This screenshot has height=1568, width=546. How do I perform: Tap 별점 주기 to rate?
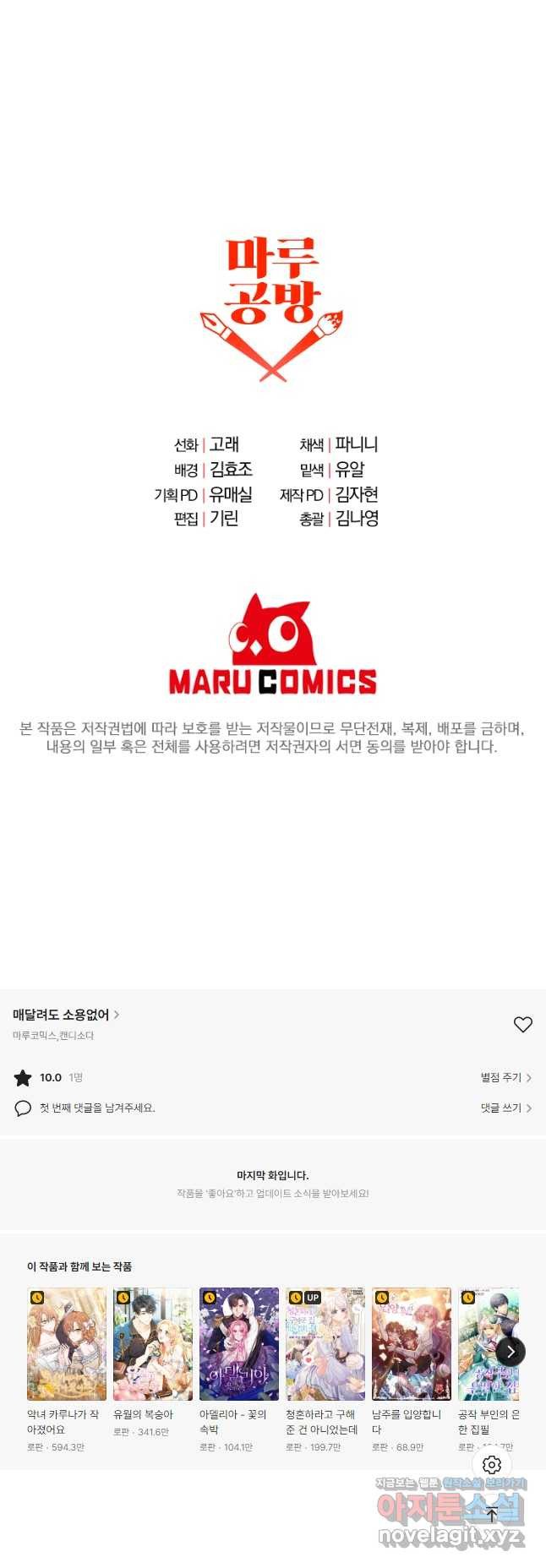tap(505, 1077)
